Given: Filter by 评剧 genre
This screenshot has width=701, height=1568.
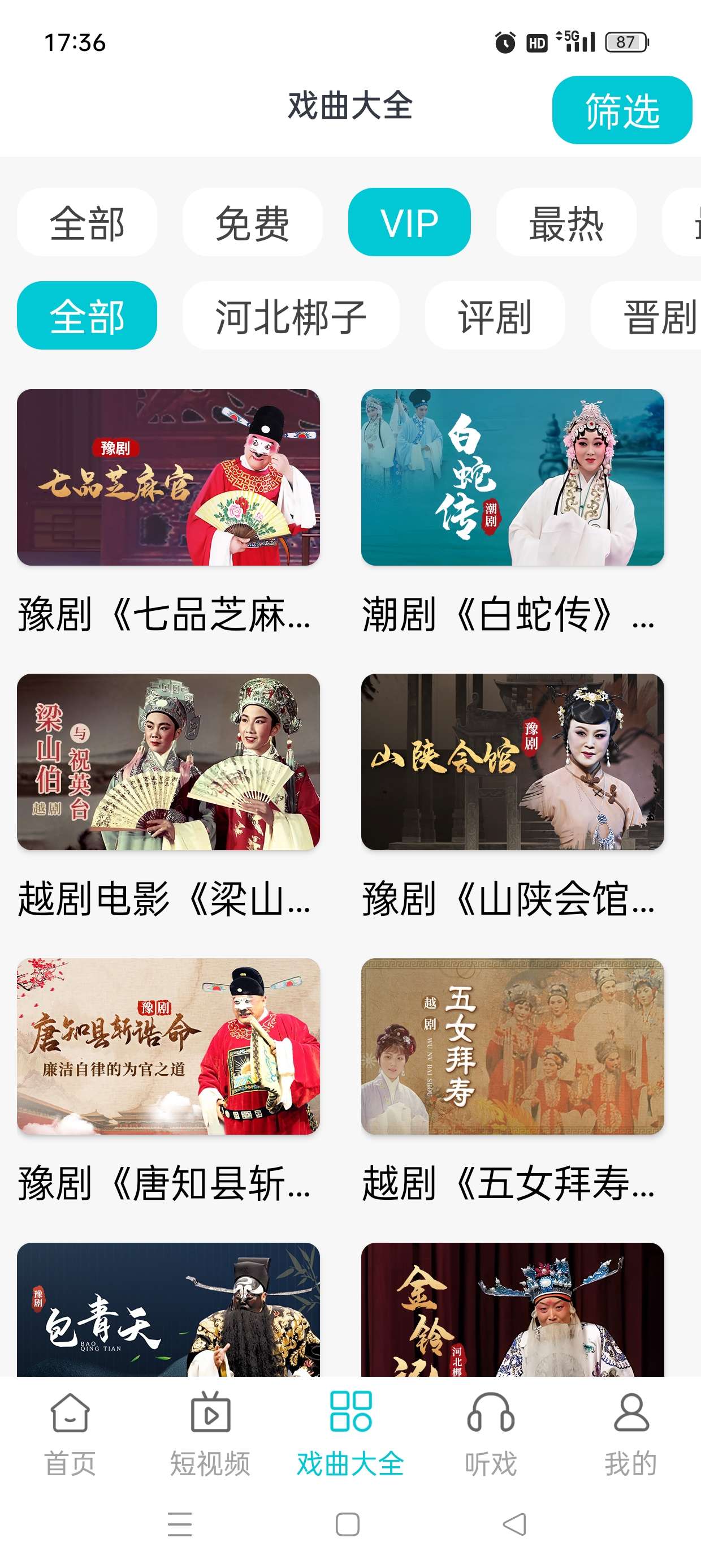Looking at the screenshot, I should tap(495, 316).
